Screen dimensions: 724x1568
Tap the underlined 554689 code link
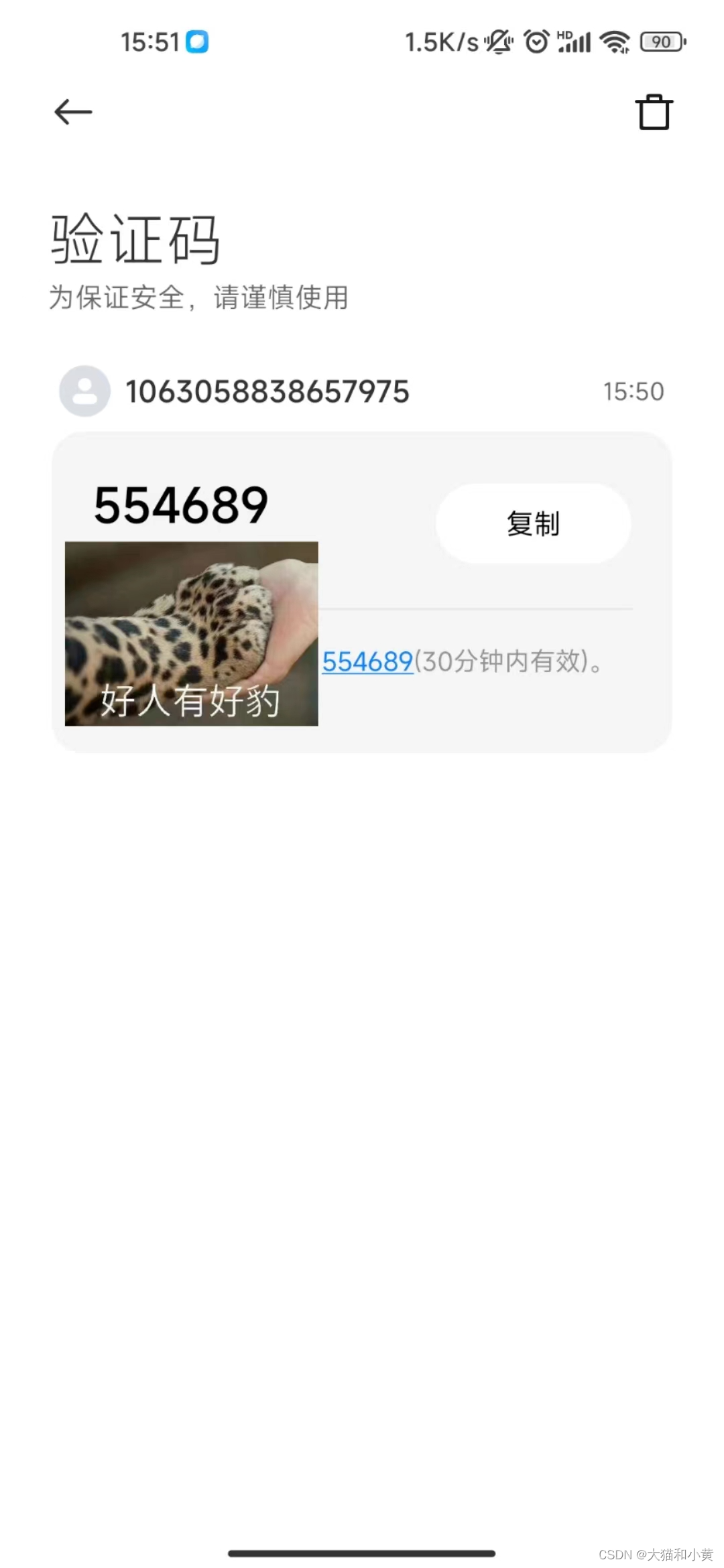(x=367, y=662)
